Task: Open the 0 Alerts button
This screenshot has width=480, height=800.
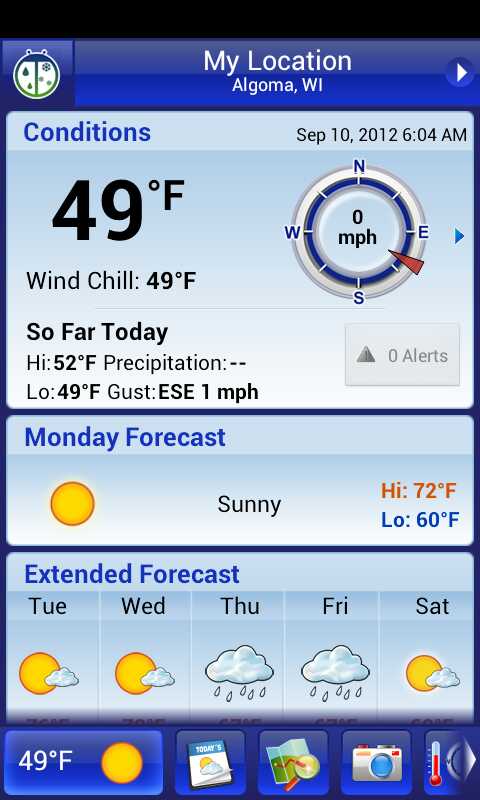Action: (402, 355)
